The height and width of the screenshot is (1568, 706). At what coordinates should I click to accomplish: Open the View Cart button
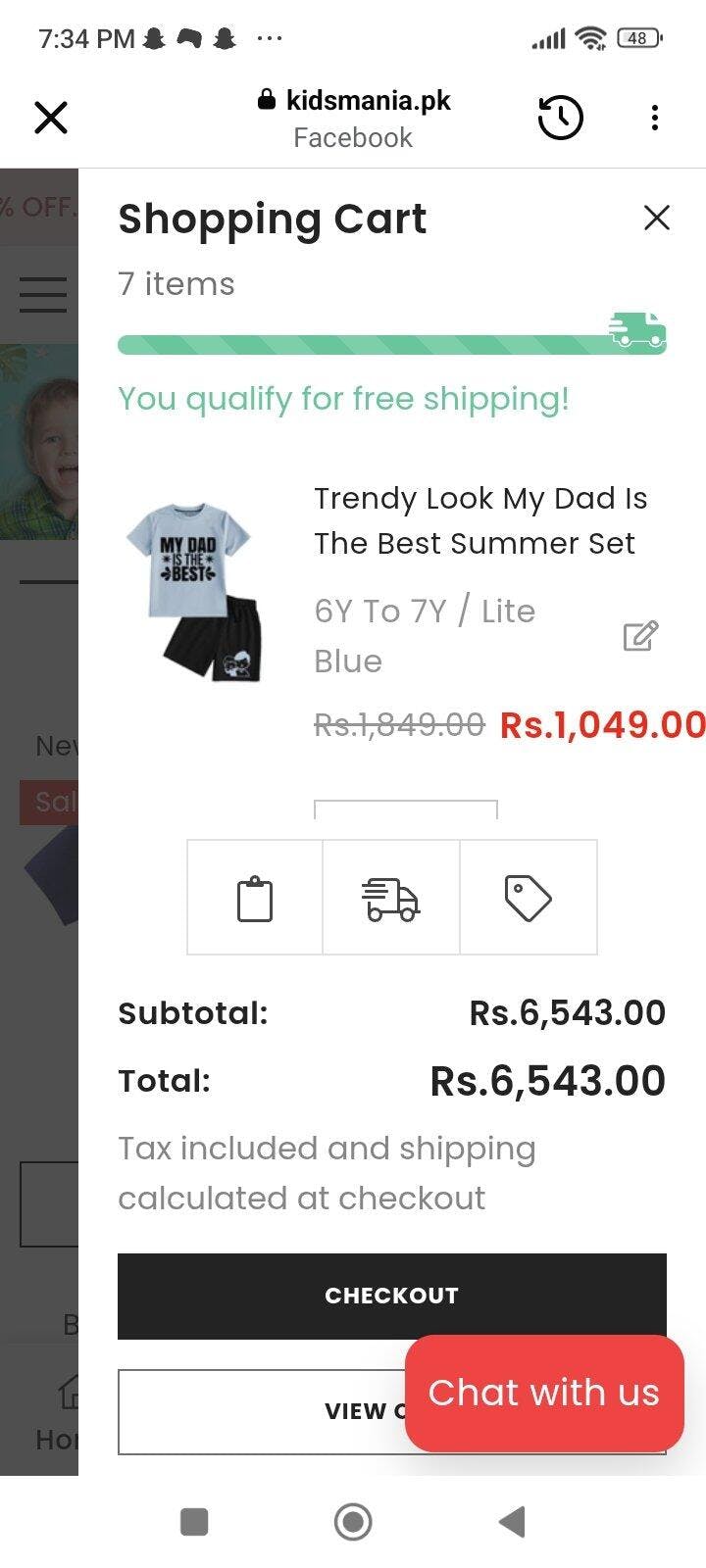tap(260, 1411)
